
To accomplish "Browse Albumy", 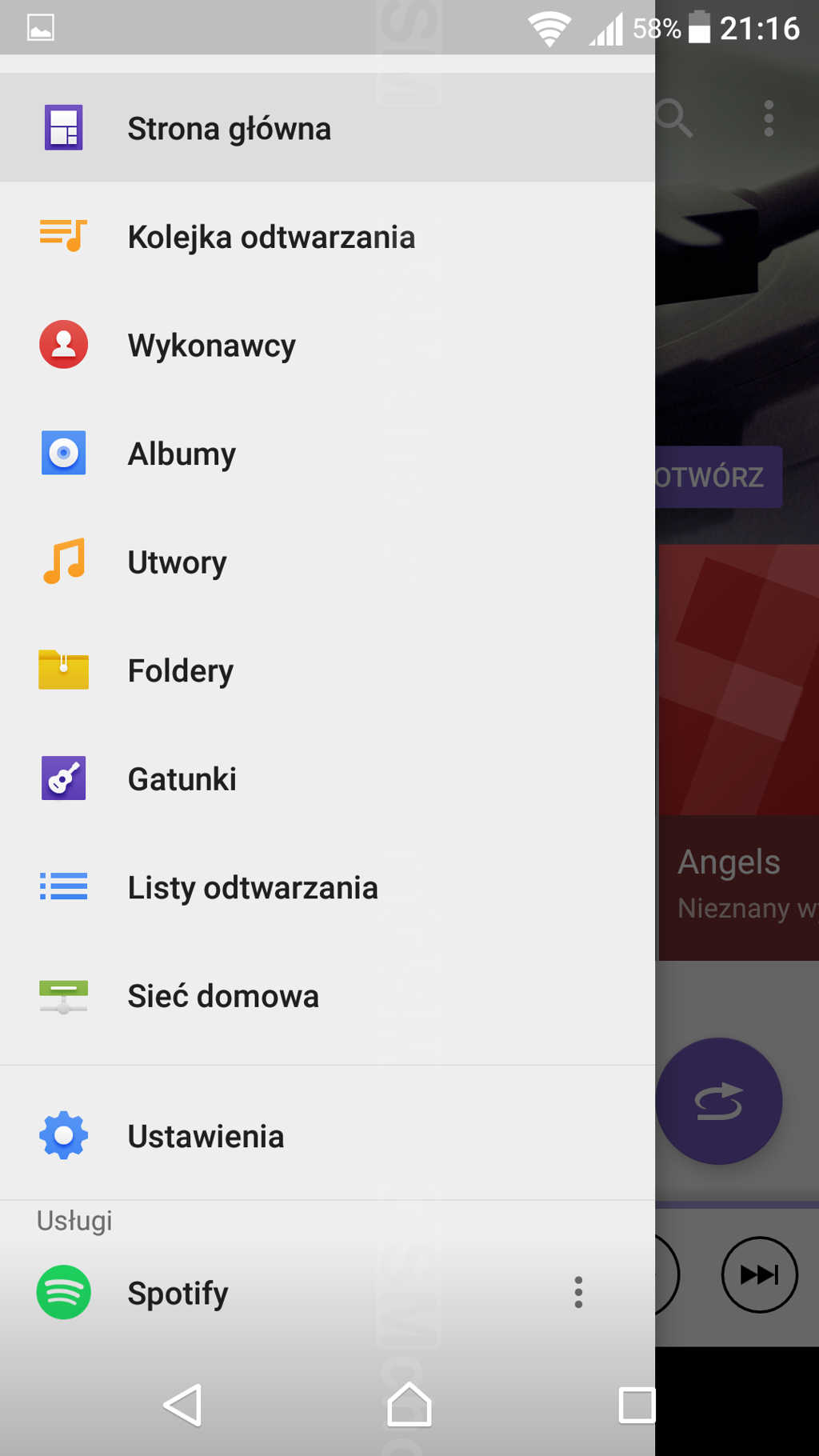I will 182,454.
